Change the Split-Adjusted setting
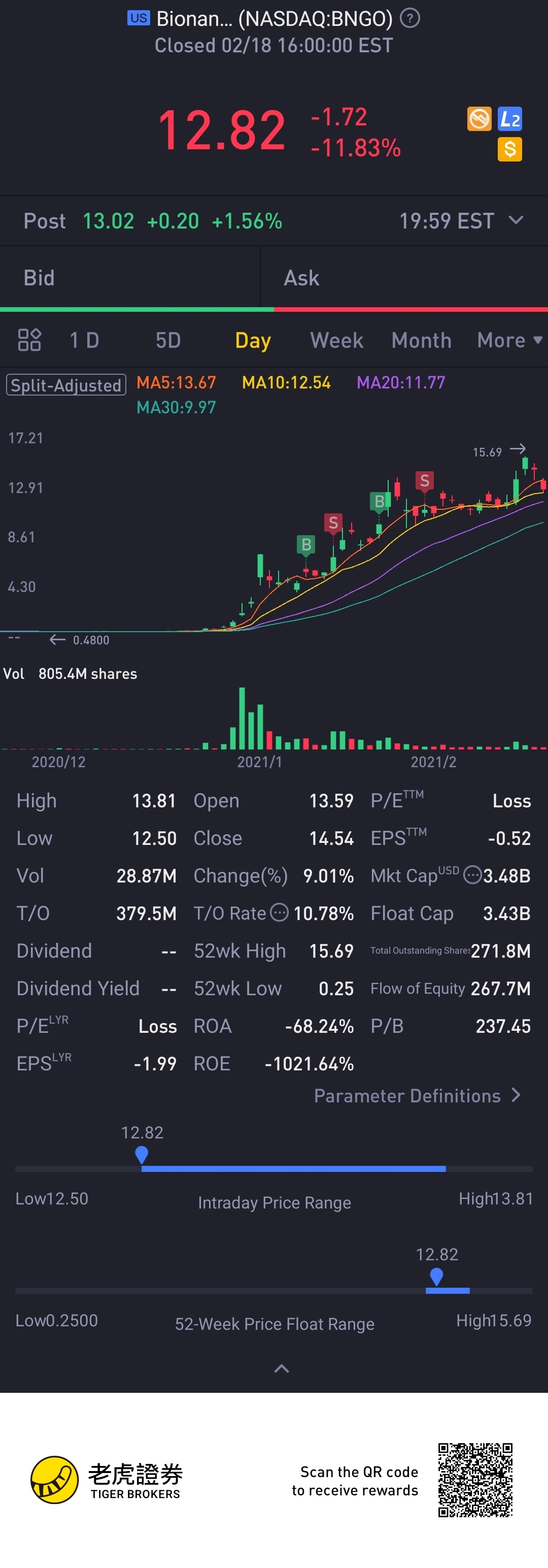Viewport: 548px width, 1568px height. (x=65, y=385)
